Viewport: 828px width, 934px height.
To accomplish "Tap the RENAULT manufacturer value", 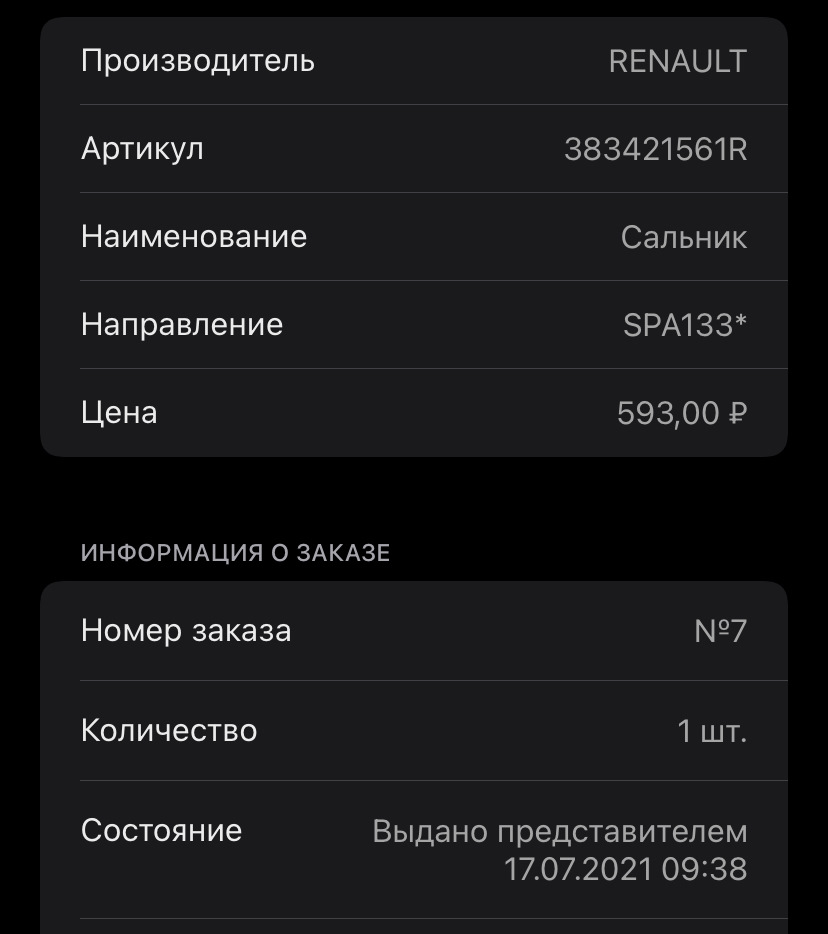I will pyautogui.click(x=678, y=61).
